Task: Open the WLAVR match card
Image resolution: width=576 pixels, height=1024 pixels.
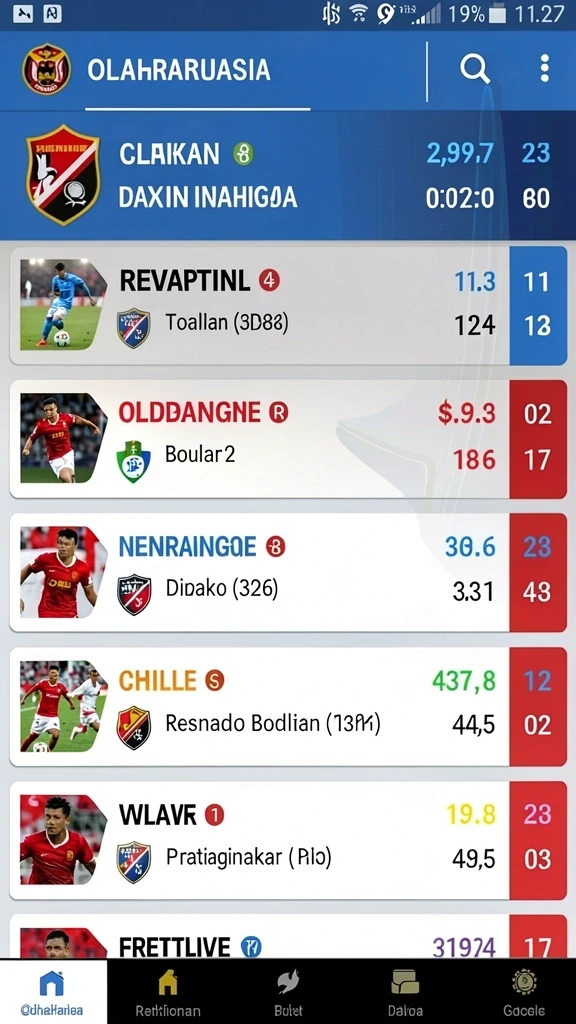Action: 288,840
